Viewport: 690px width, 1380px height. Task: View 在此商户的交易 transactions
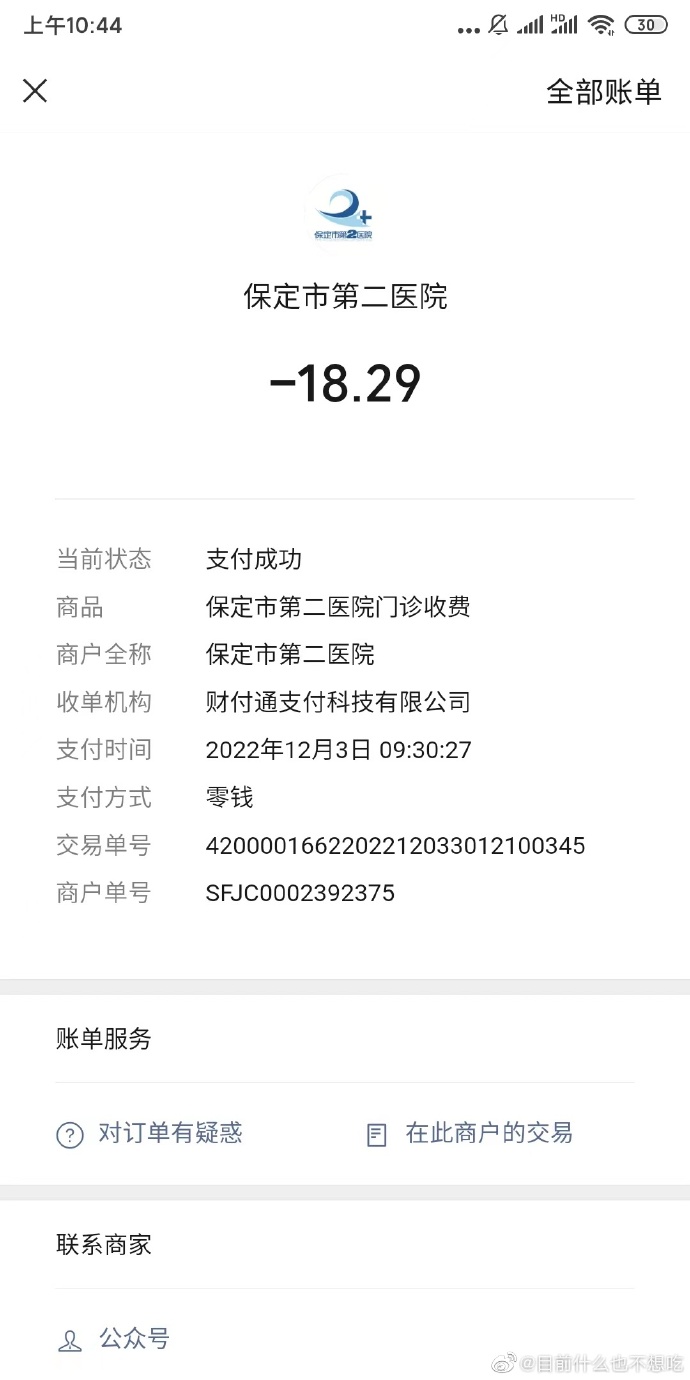tap(470, 1133)
